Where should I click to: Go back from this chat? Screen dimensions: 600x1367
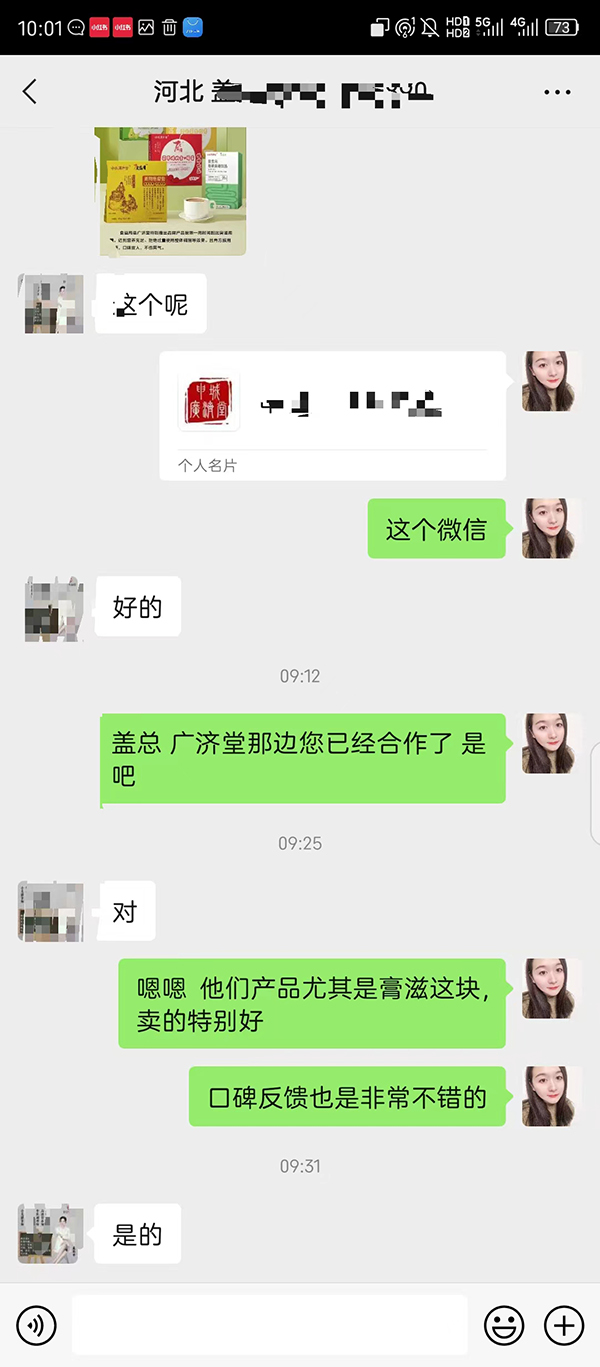(x=30, y=92)
